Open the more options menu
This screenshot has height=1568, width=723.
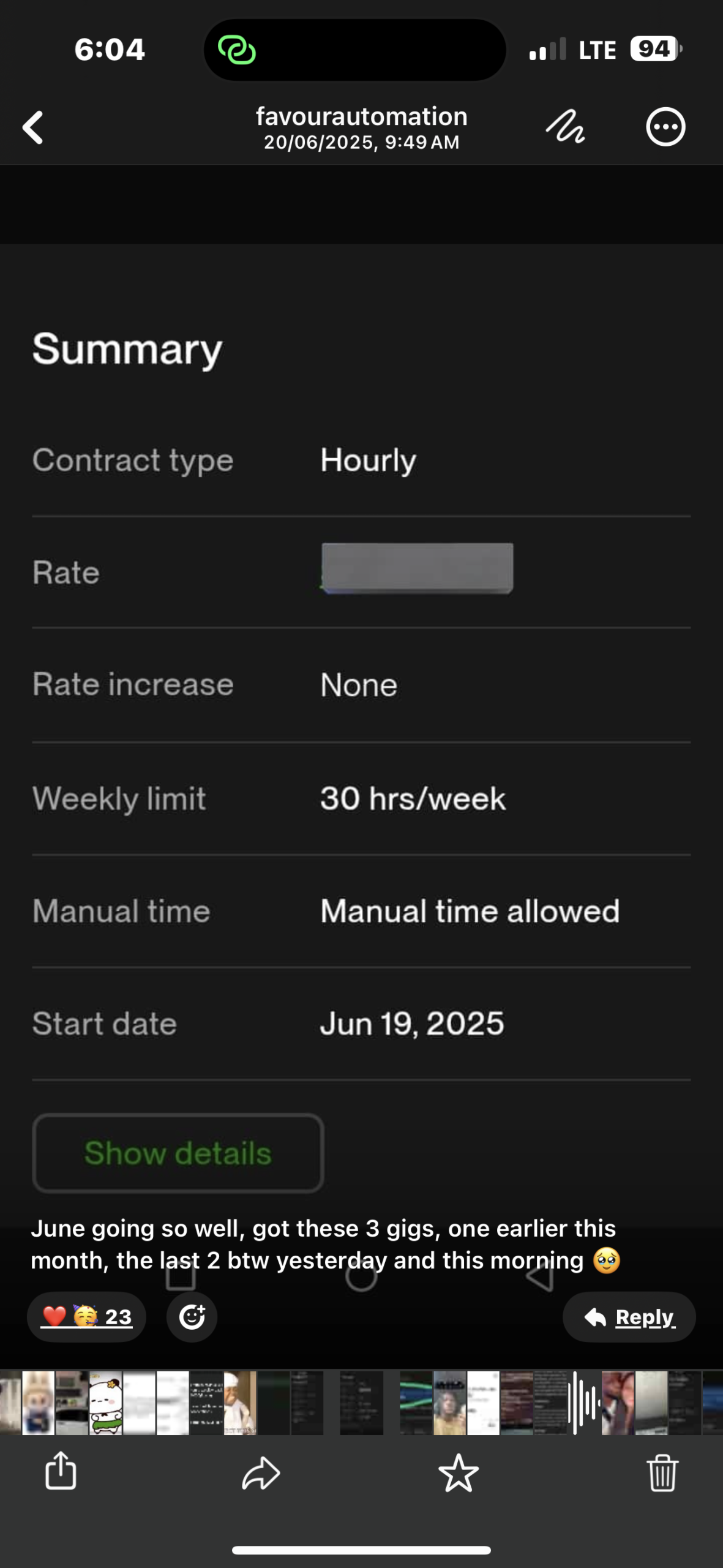point(665,127)
